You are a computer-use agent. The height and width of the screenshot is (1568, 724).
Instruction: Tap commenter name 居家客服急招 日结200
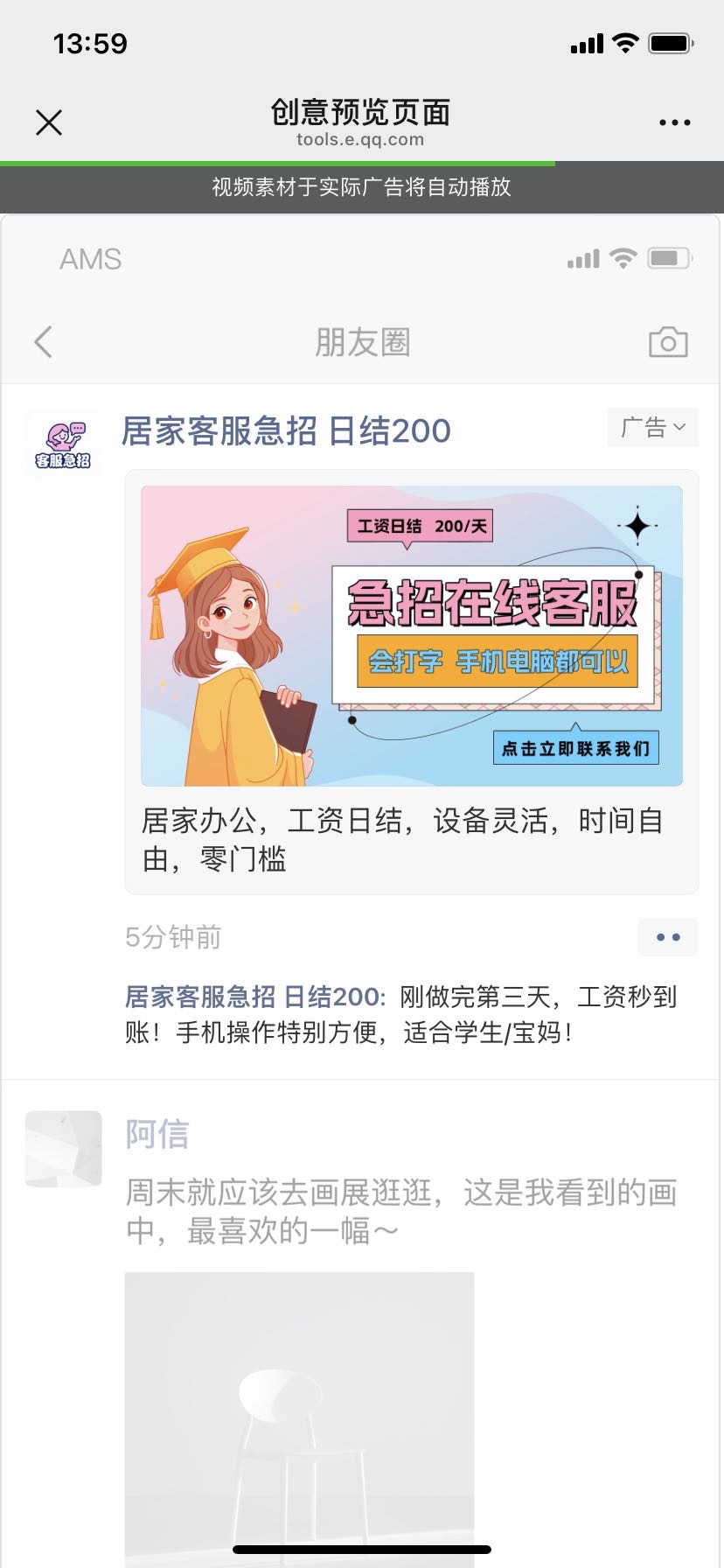tap(254, 997)
